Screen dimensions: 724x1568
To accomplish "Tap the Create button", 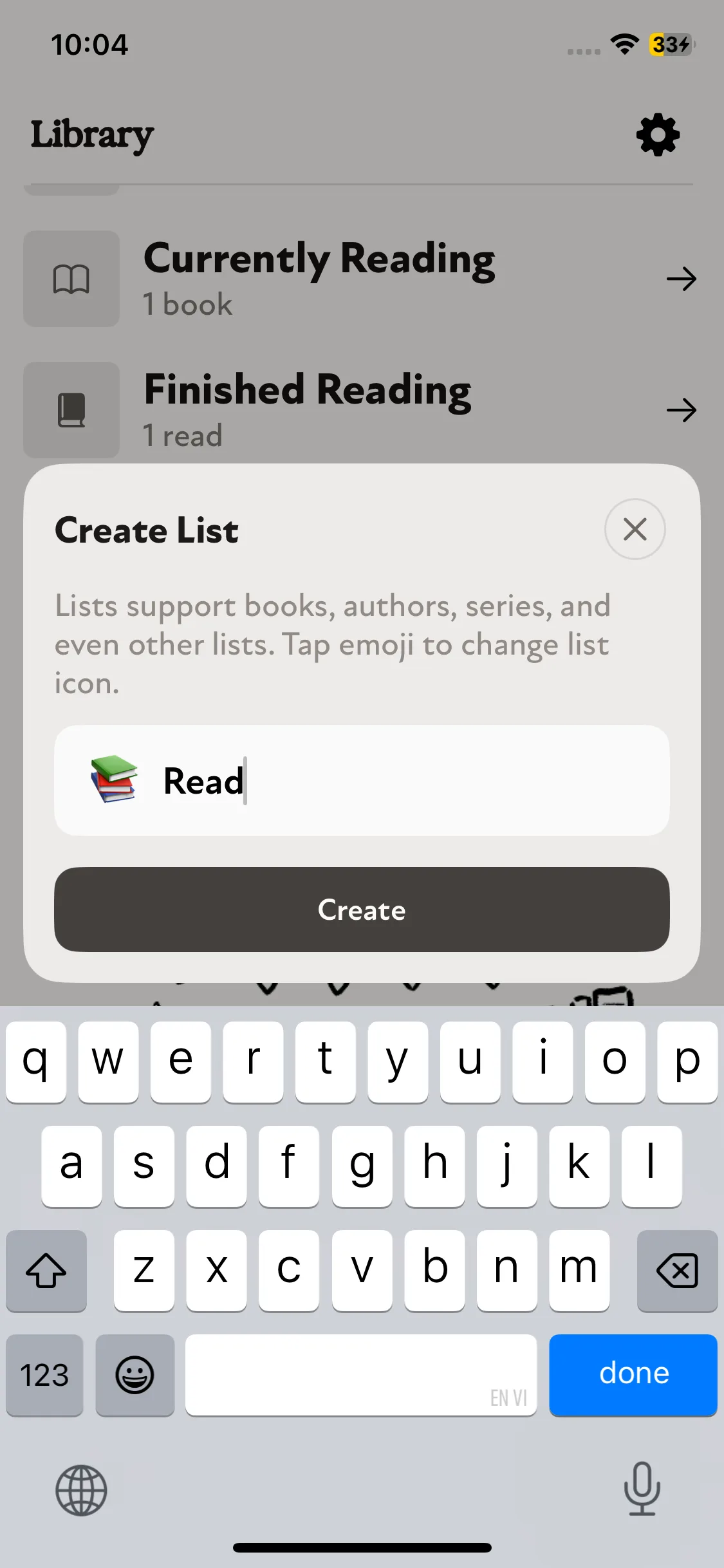I will click(362, 910).
